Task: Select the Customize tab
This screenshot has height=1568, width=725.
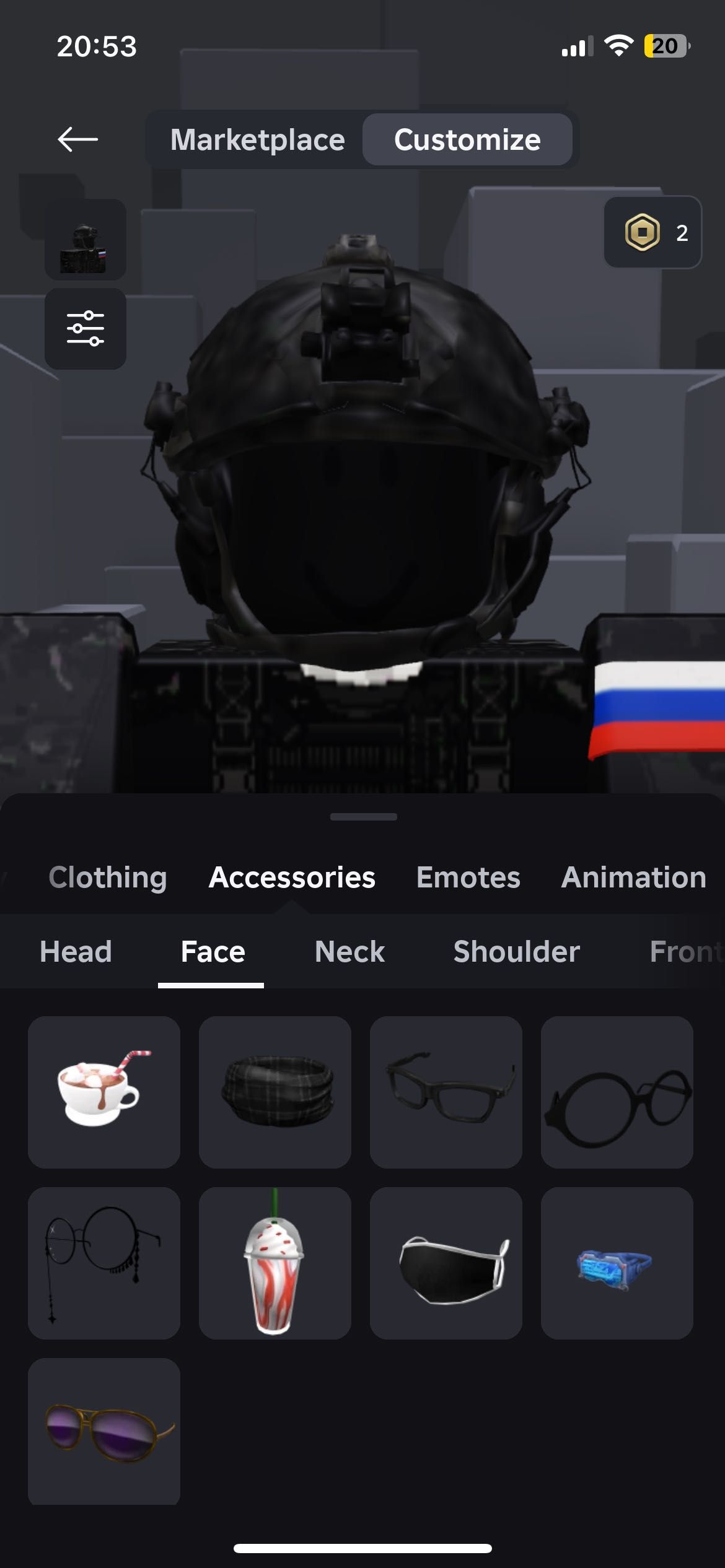Action: click(467, 140)
